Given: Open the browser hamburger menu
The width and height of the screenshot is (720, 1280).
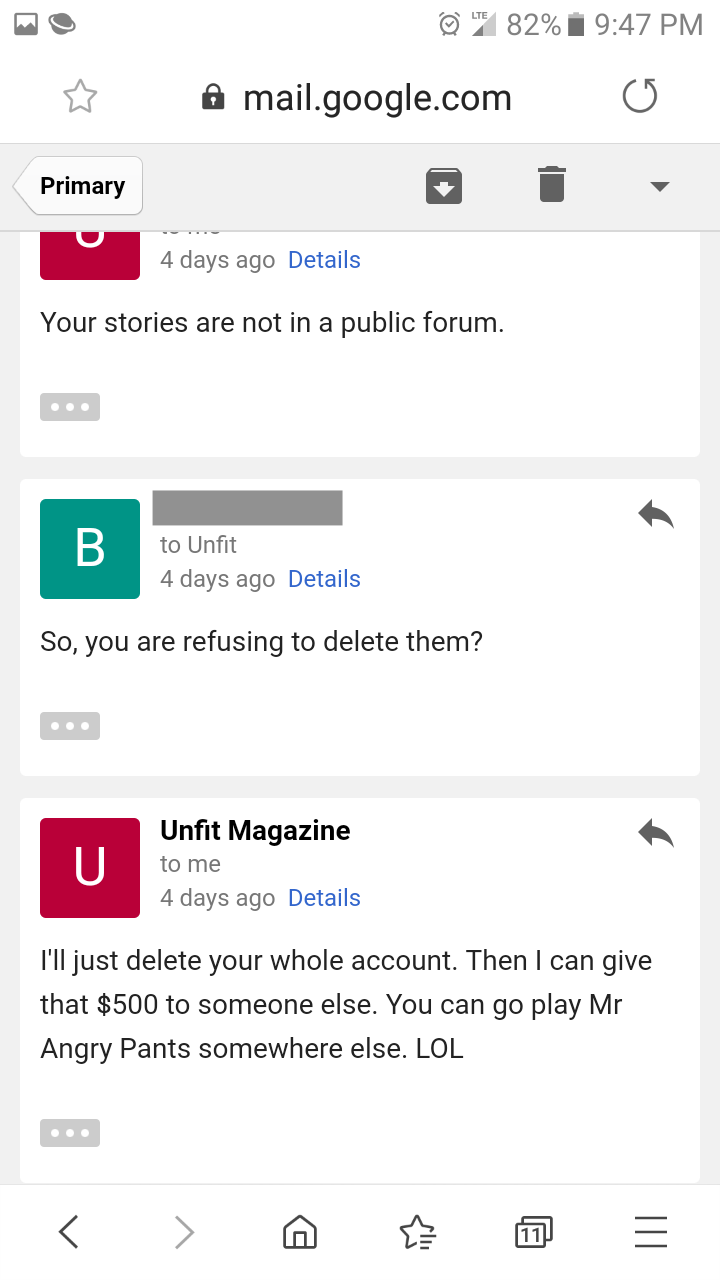Looking at the screenshot, I should [651, 1232].
